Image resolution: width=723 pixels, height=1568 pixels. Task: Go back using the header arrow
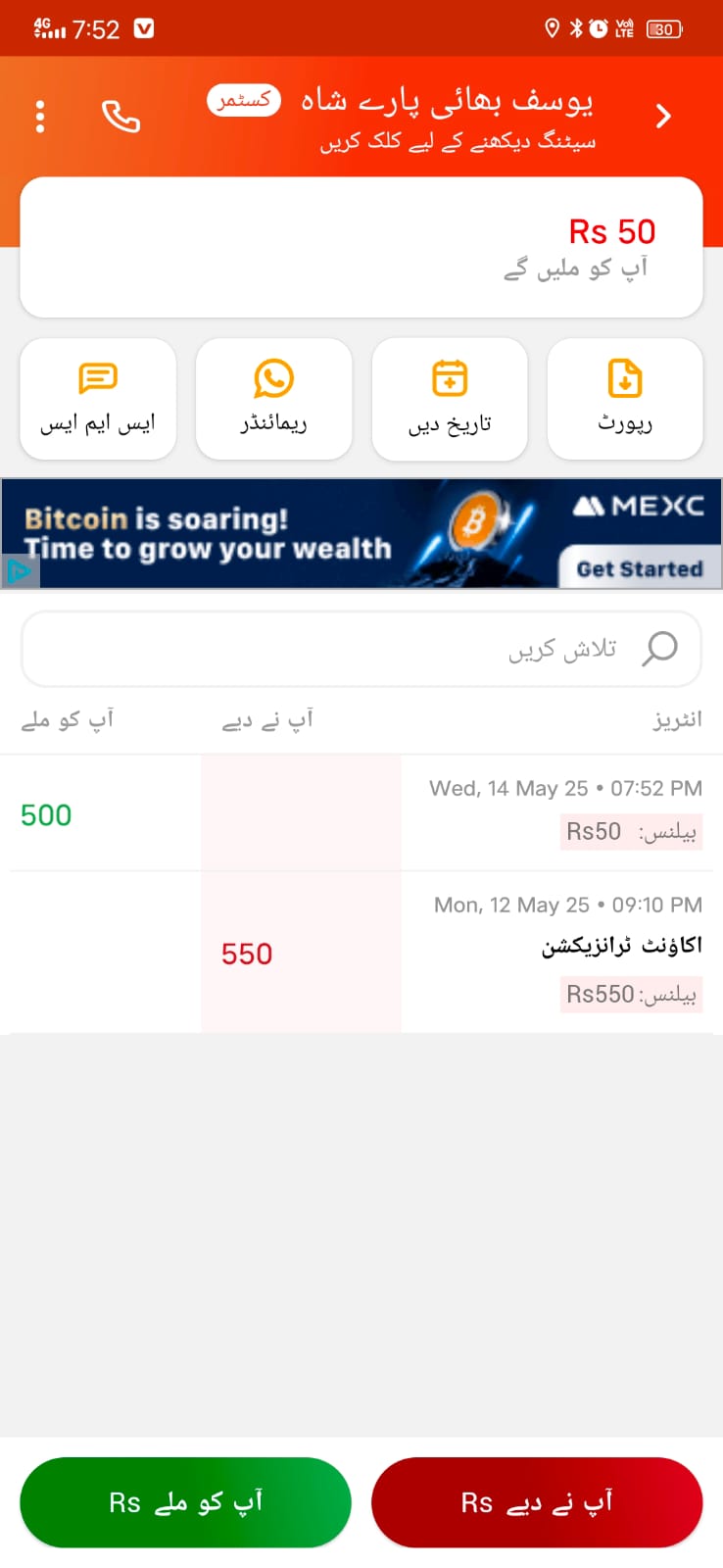click(663, 117)
